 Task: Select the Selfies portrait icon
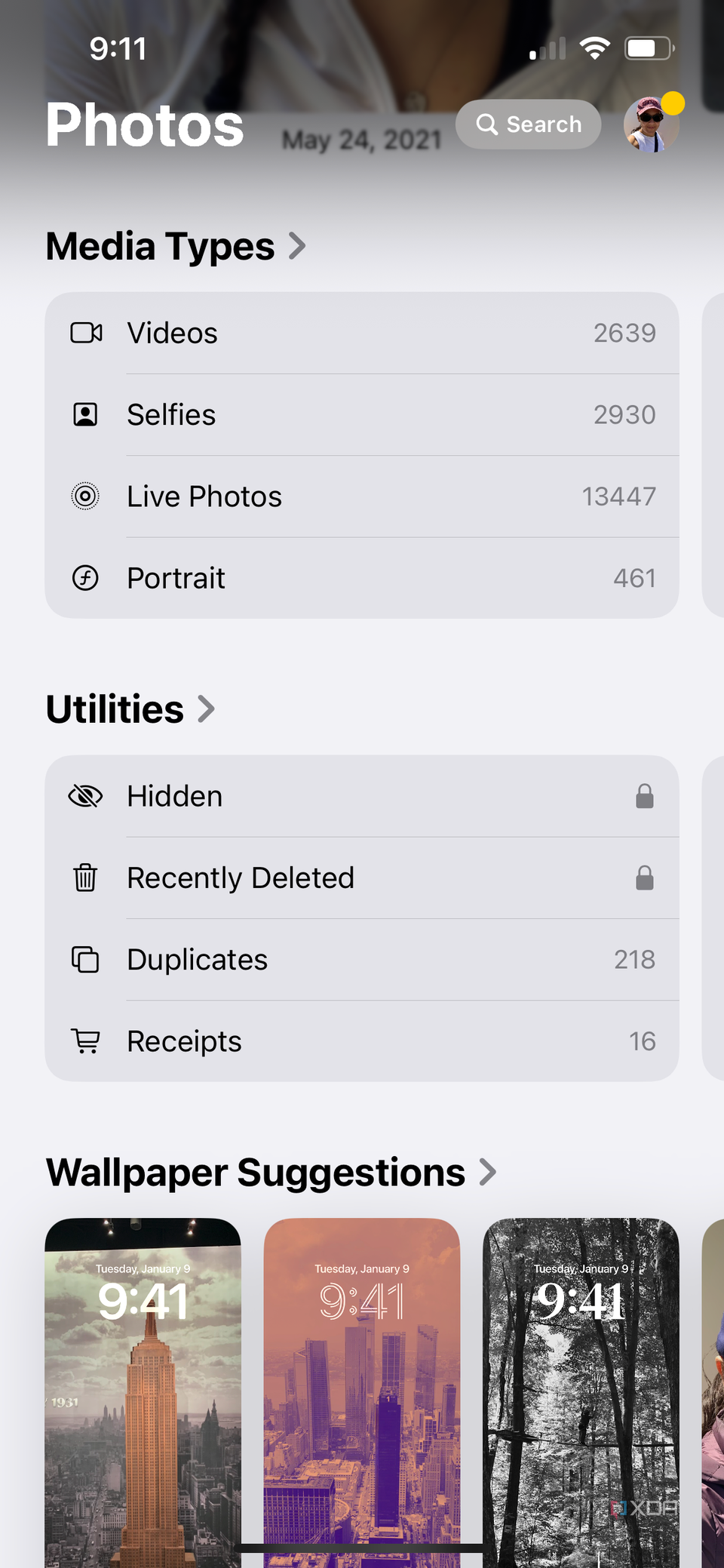click(85, 414)
